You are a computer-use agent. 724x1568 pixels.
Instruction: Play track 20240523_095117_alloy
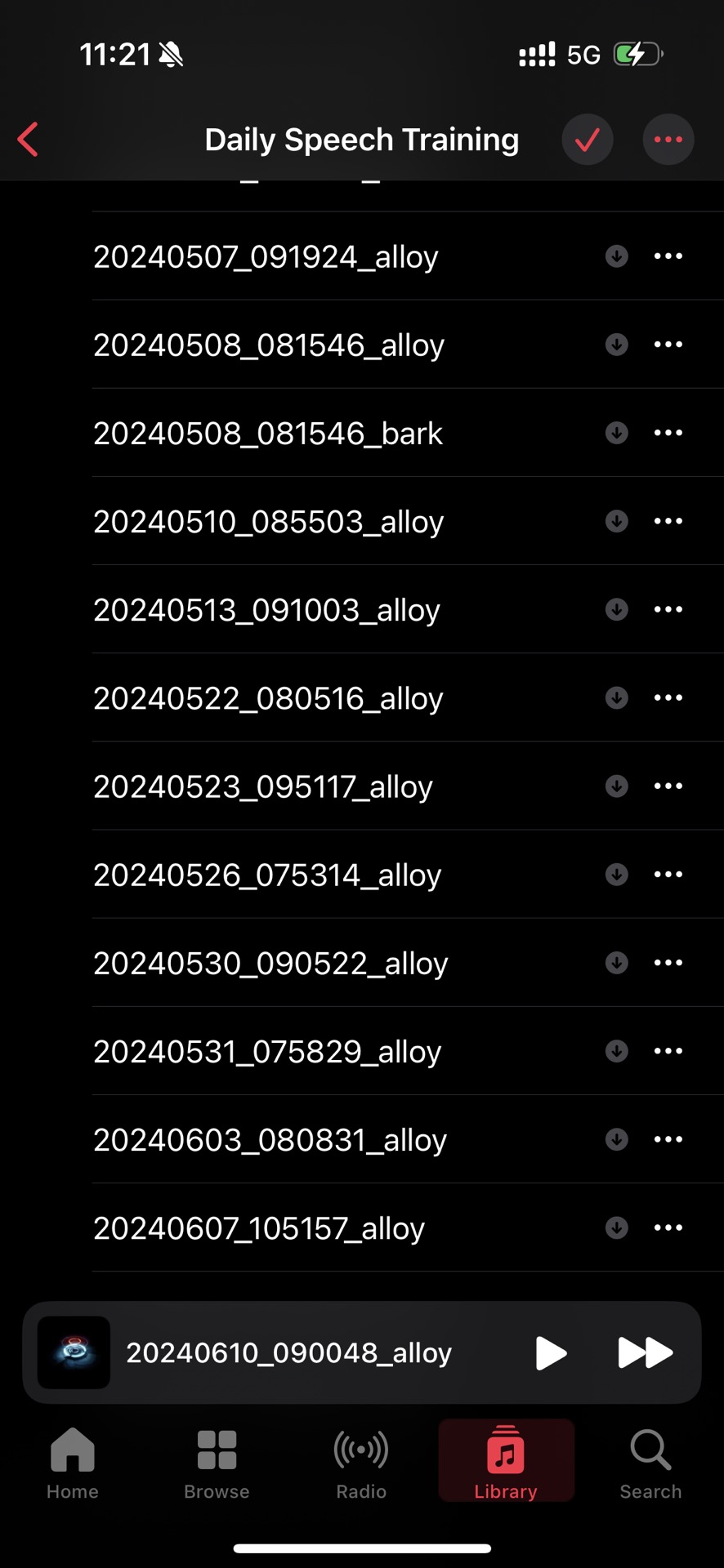coord(262,787)
